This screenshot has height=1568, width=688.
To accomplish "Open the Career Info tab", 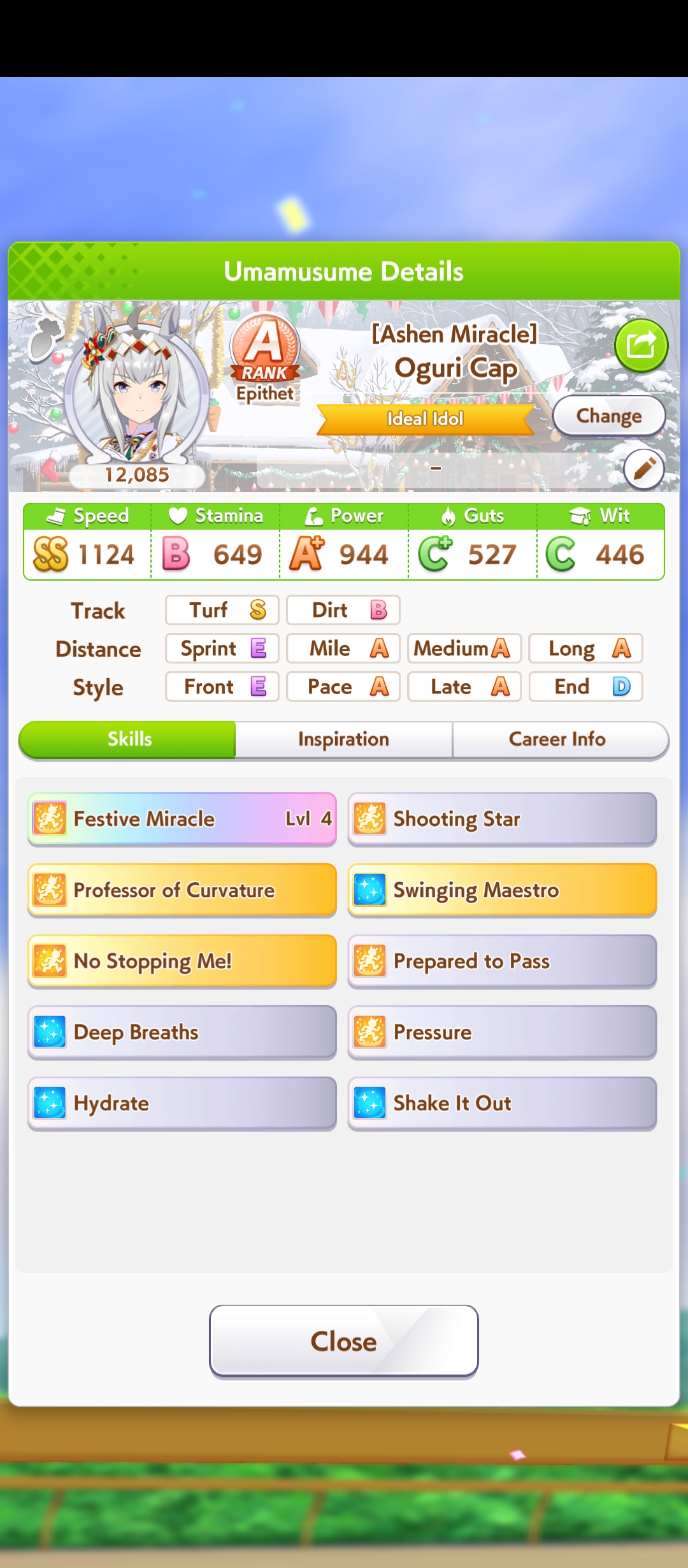I will (x=557, y=739).
